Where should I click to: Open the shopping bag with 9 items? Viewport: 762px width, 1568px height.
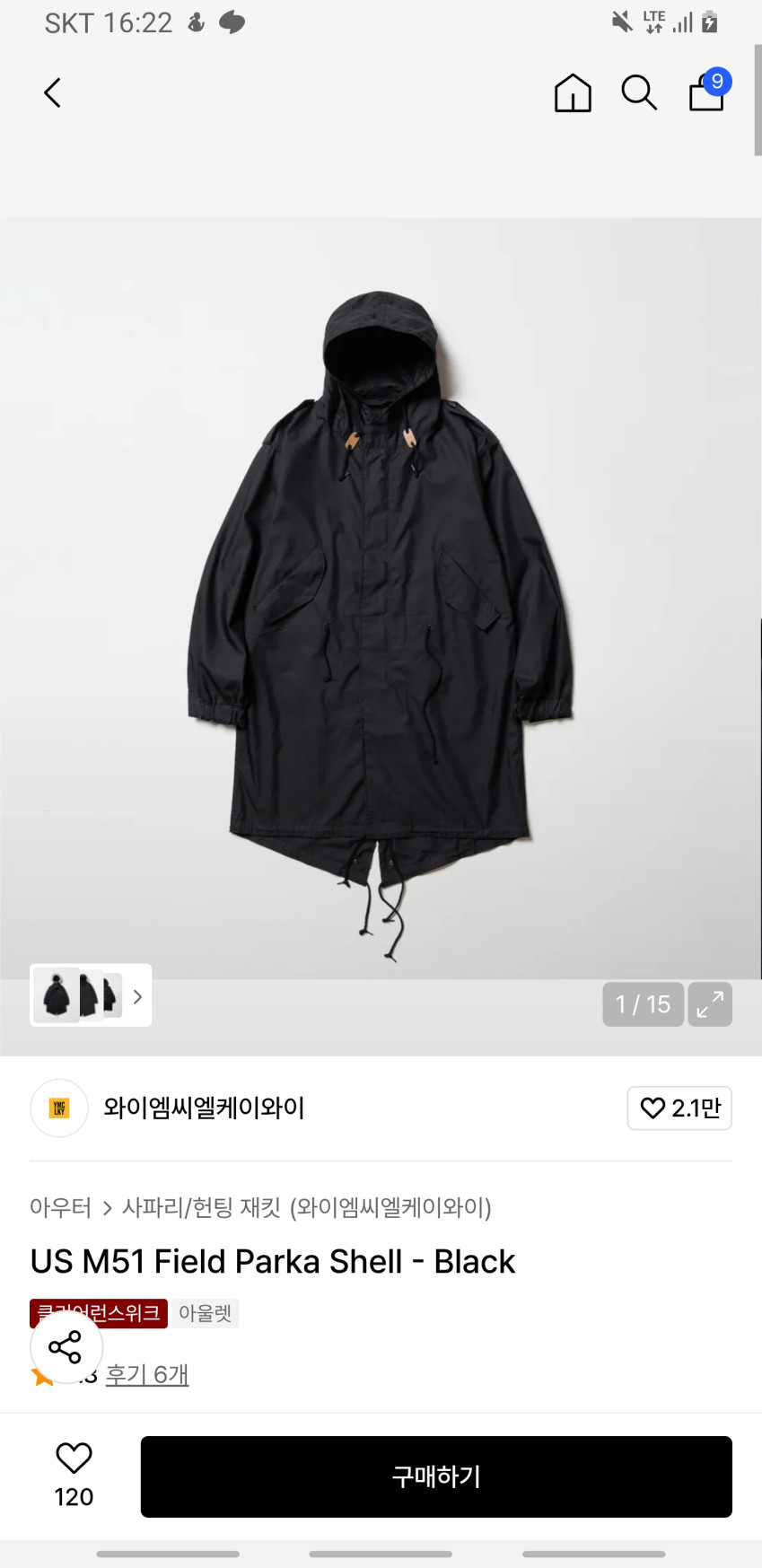(707, 92)
